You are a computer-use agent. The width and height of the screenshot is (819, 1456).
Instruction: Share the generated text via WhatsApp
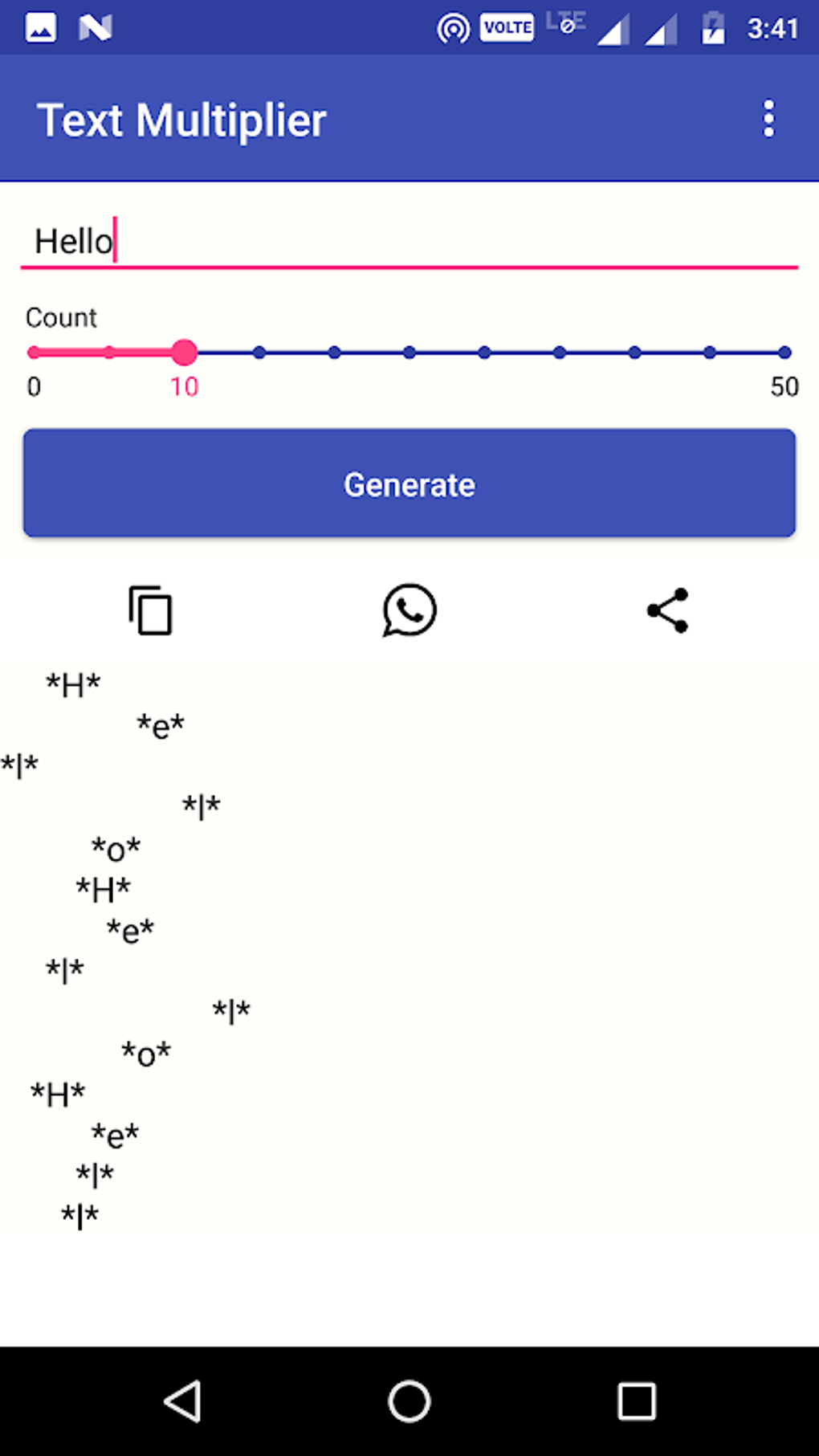click(409, 611)
